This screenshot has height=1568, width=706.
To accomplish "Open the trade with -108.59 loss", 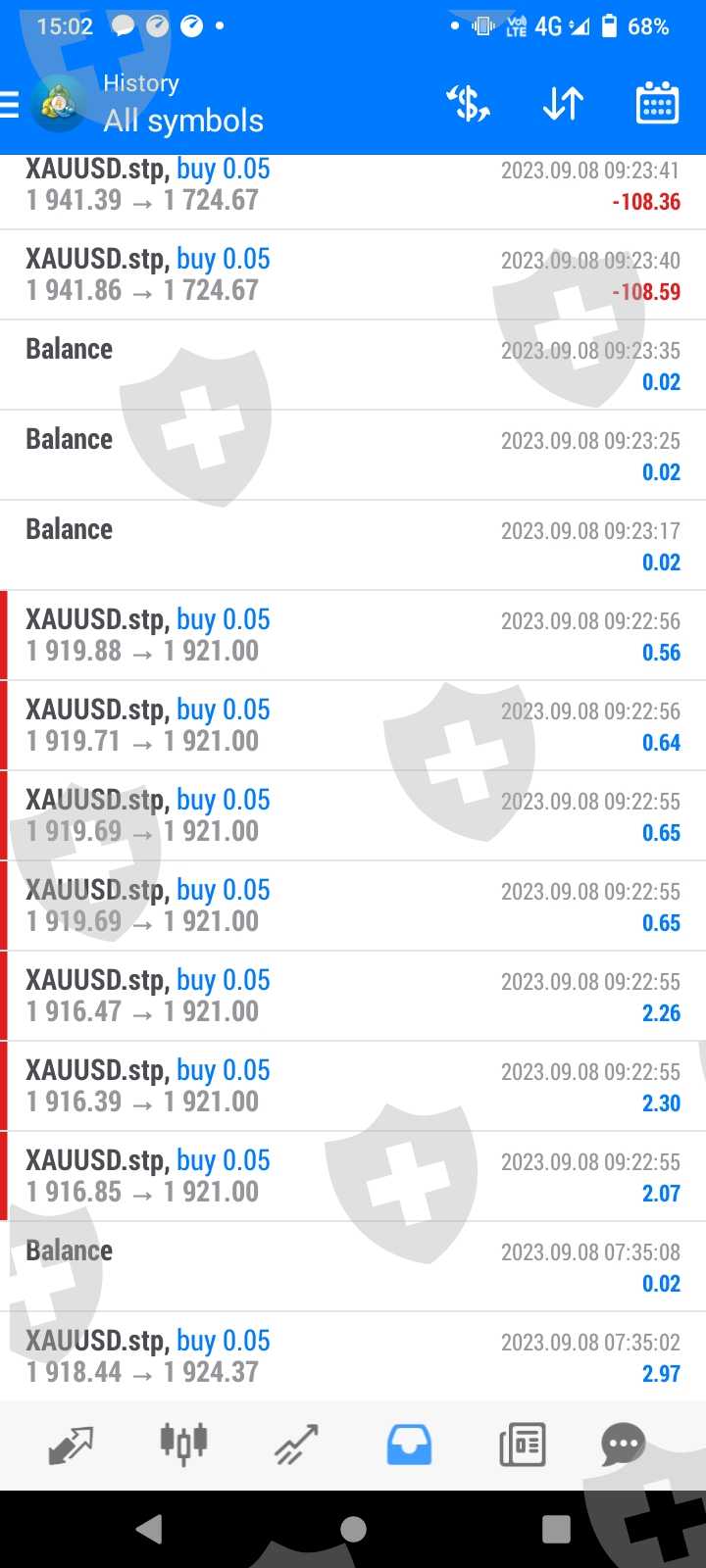I will tap(353, 275).
